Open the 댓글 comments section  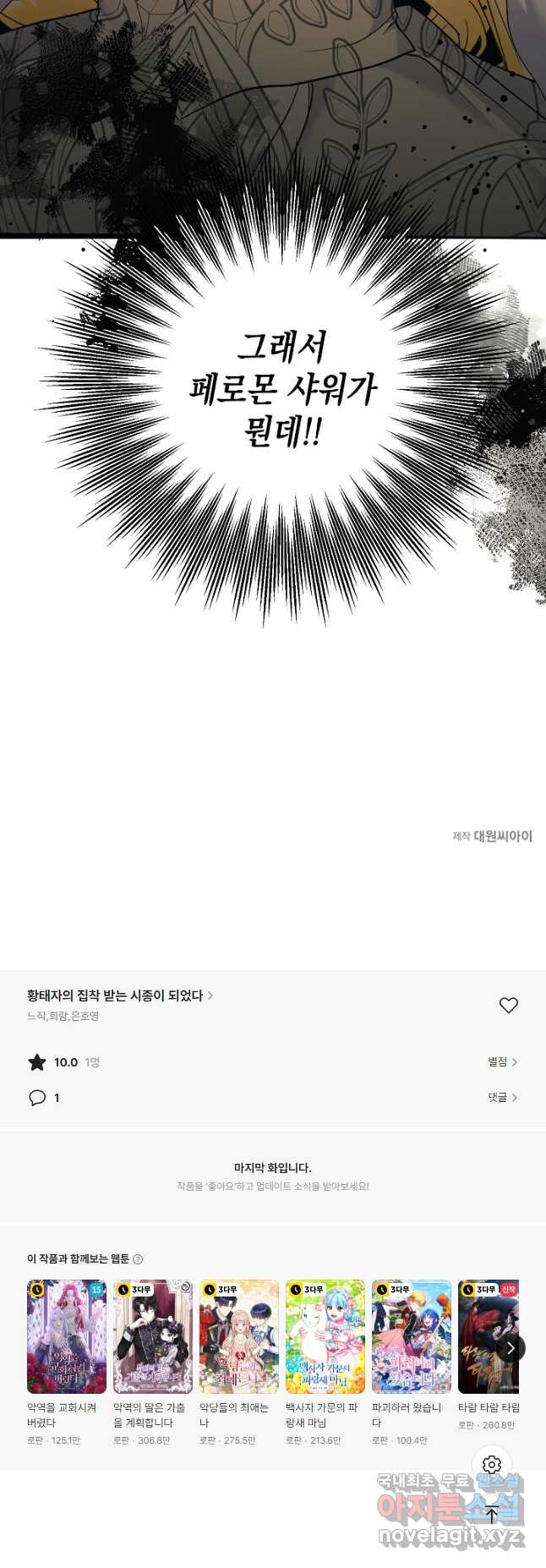(502, 1097)
